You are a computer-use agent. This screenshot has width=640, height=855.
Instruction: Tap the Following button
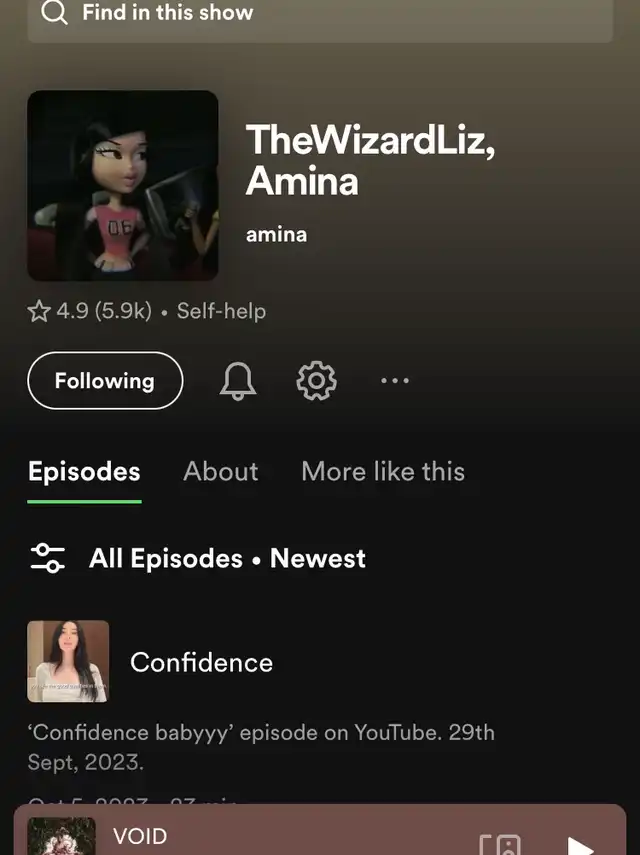point(105,381)
